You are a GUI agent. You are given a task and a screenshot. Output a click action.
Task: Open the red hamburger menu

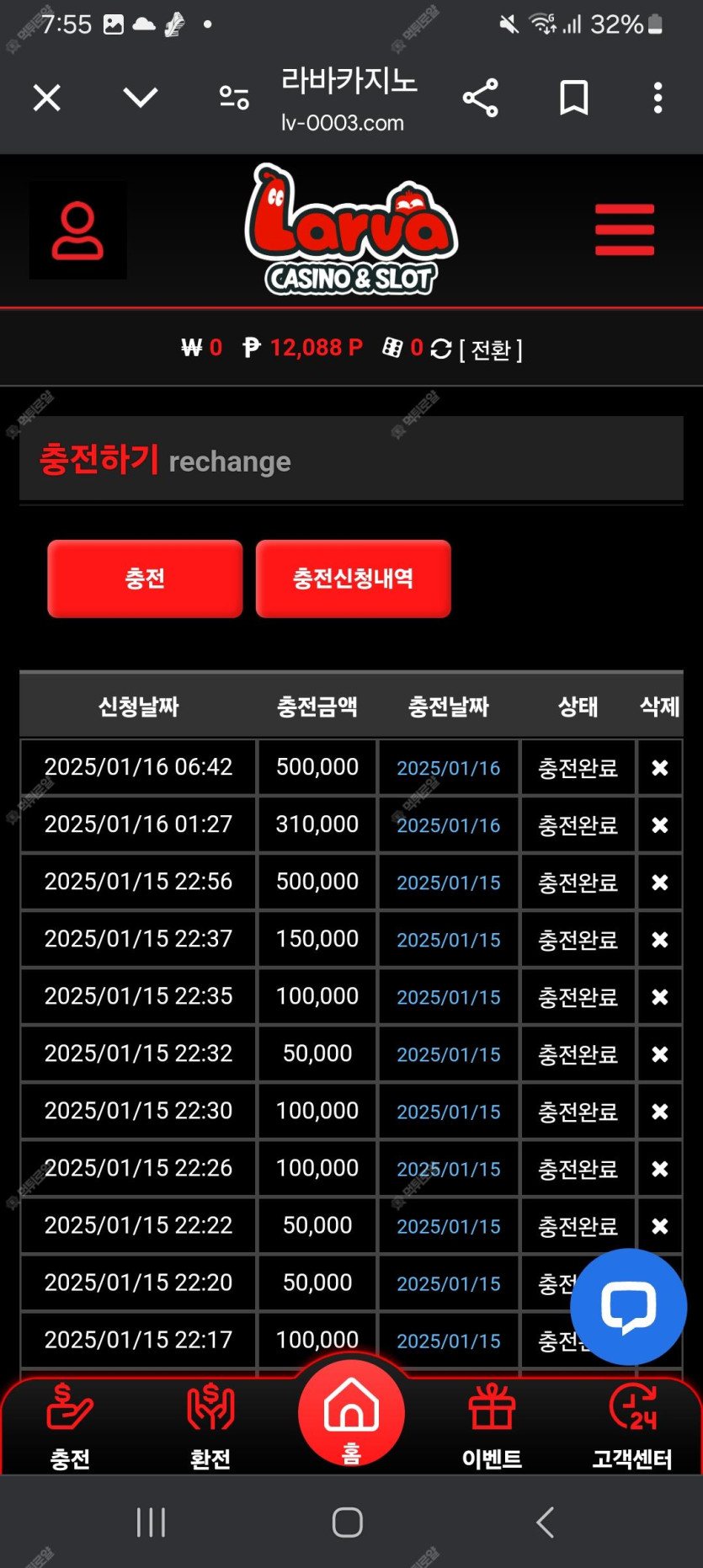tap(624, 229)
